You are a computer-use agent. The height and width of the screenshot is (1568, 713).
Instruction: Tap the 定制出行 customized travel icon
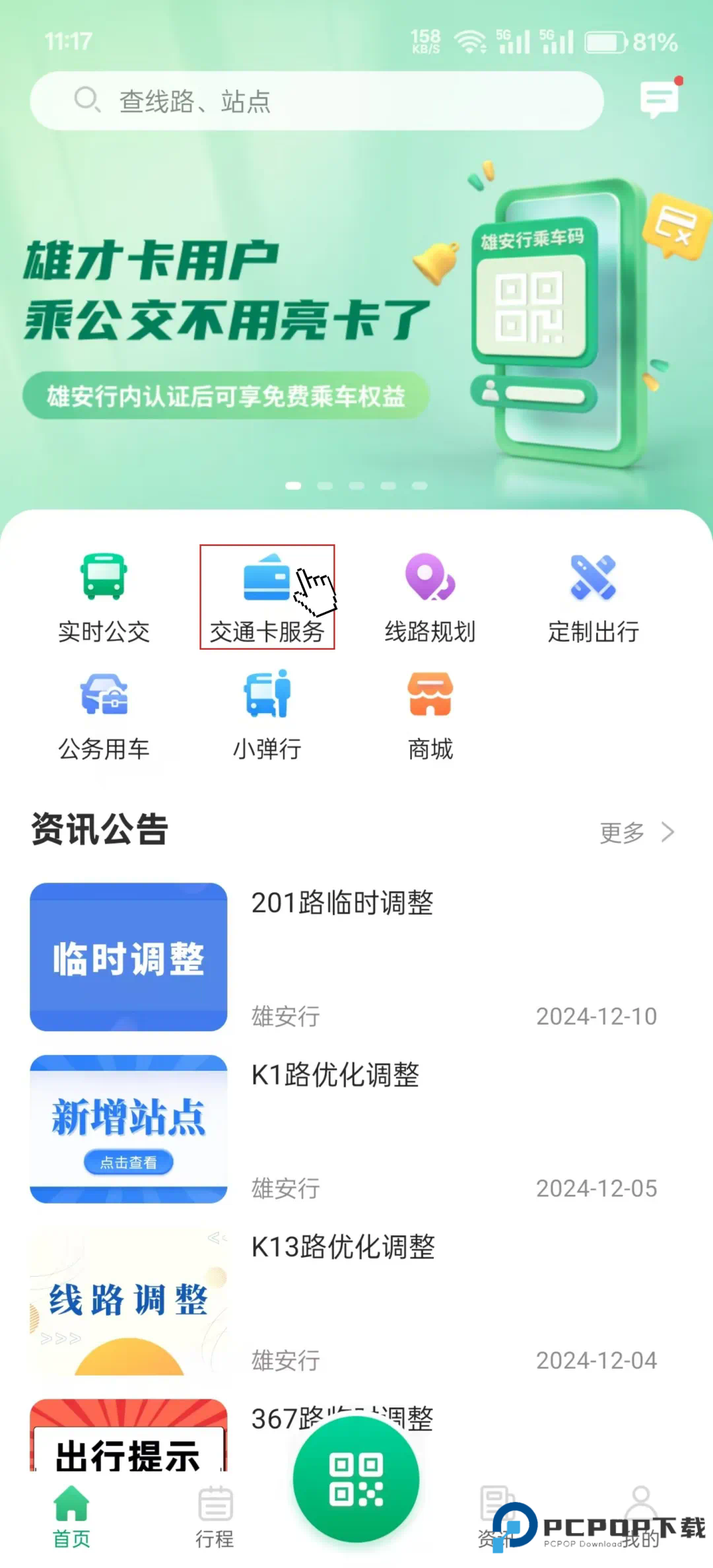point(593,594)
